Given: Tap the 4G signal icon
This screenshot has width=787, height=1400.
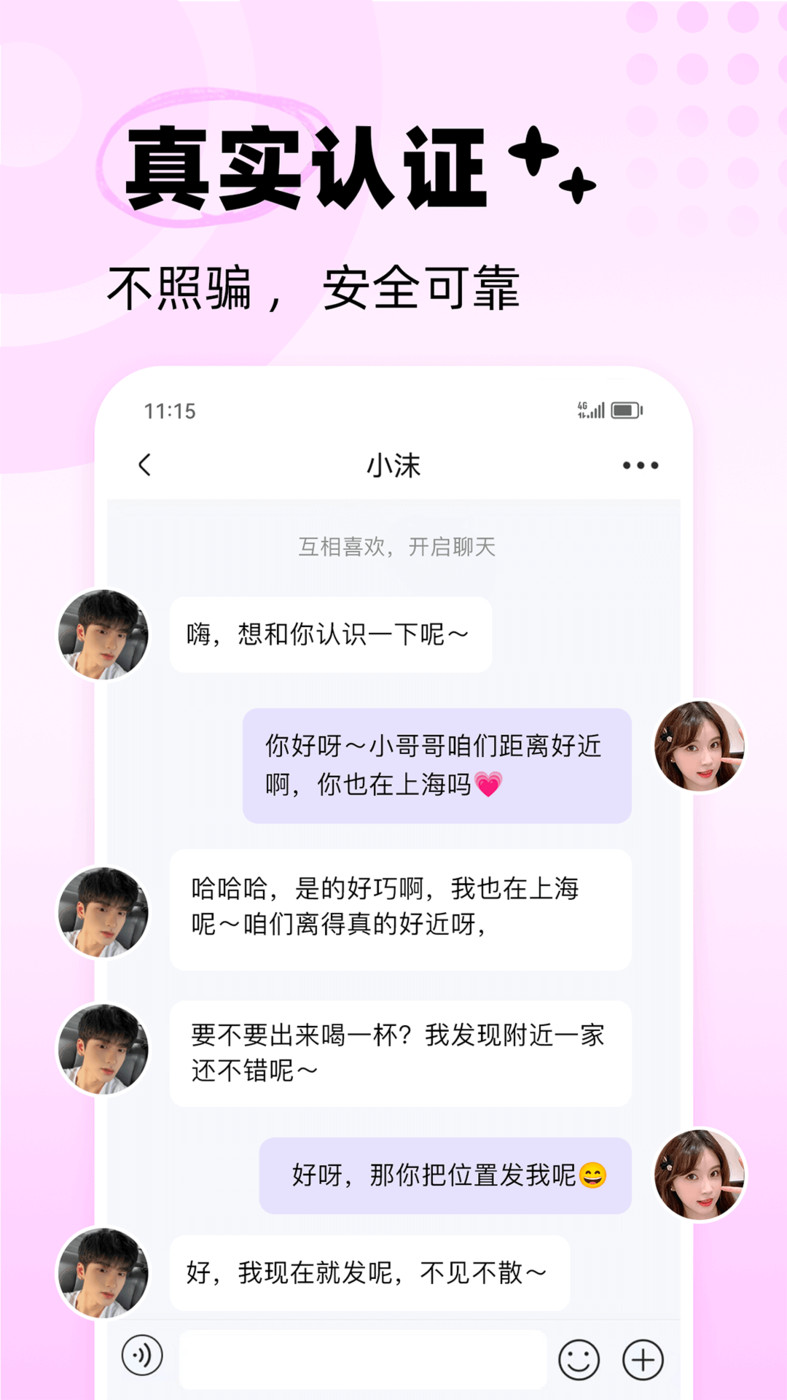Looking at the screenshot, I should coord(590,408).
